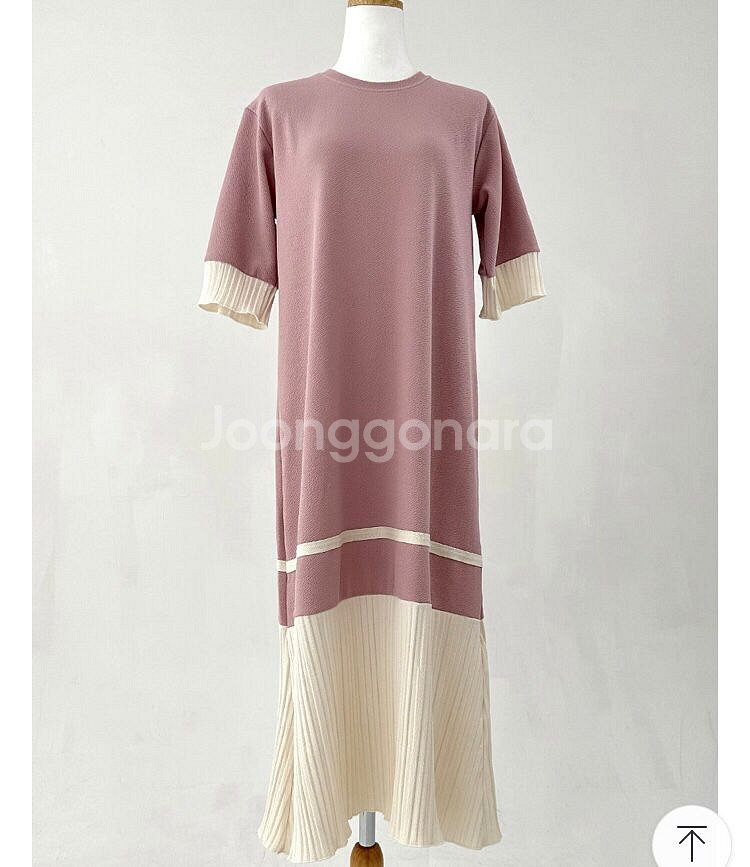Open the pink dress product photo
Screen dimensions: 750x867
(375, 400)
